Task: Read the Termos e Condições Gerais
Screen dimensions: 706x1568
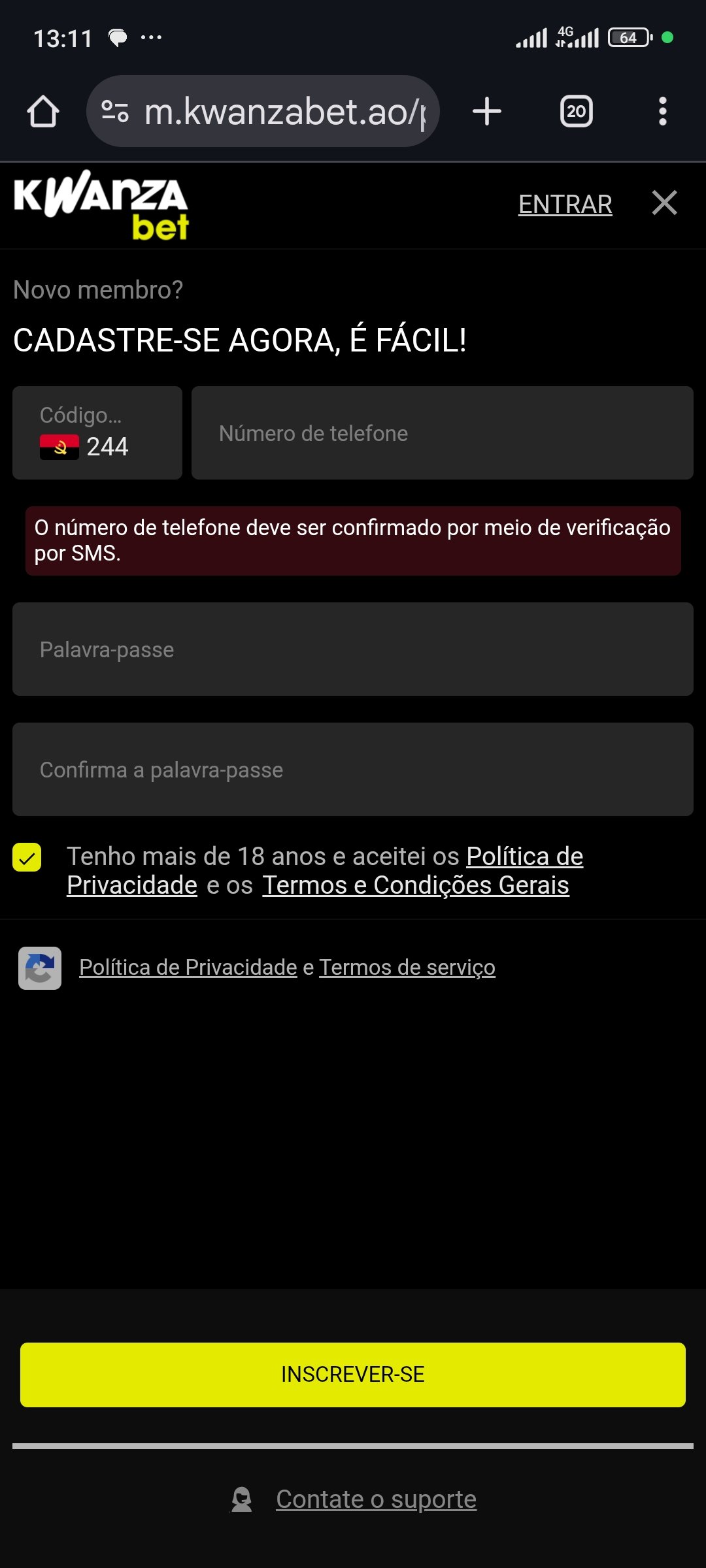Action: [416, 885]
